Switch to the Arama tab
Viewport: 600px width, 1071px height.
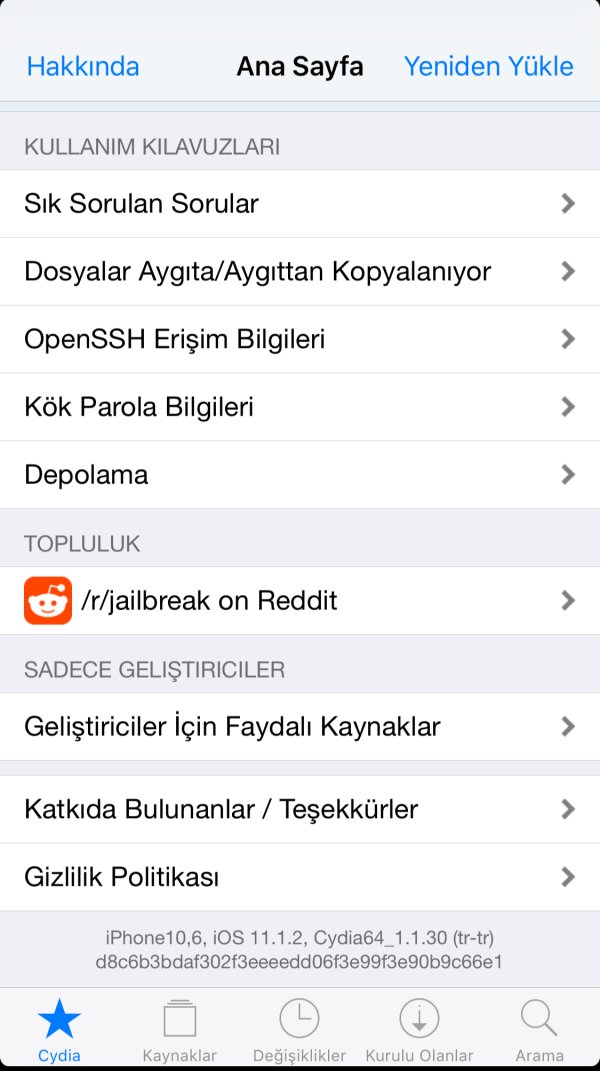pyautogui.click(x=539, y=1030)
